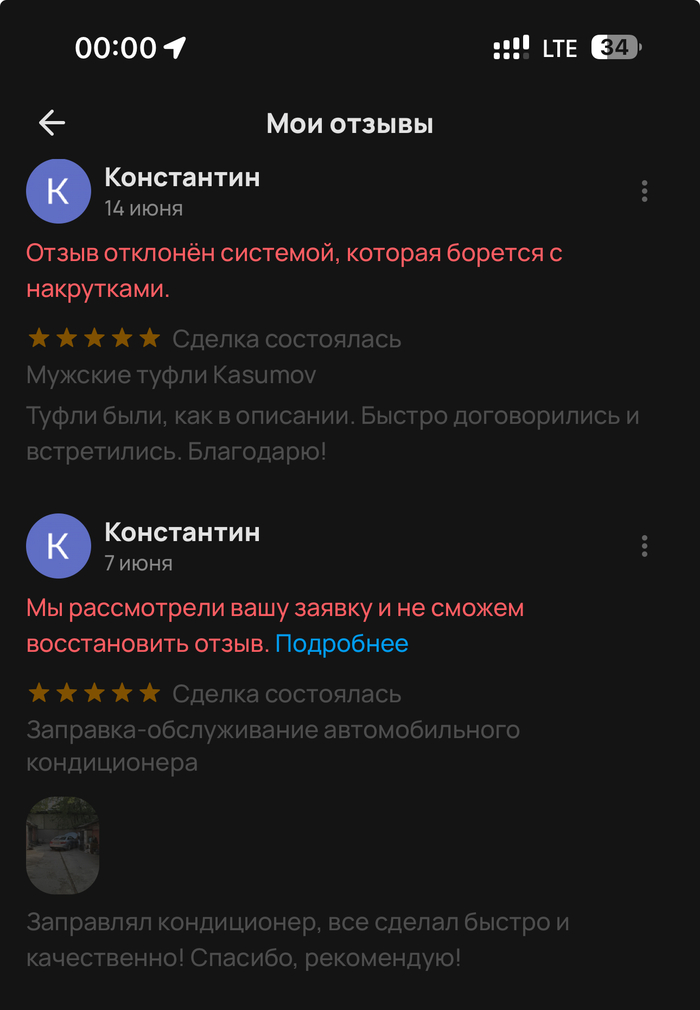
Task: Go back from Мои отзывы screen
Action: click(52, 123)
